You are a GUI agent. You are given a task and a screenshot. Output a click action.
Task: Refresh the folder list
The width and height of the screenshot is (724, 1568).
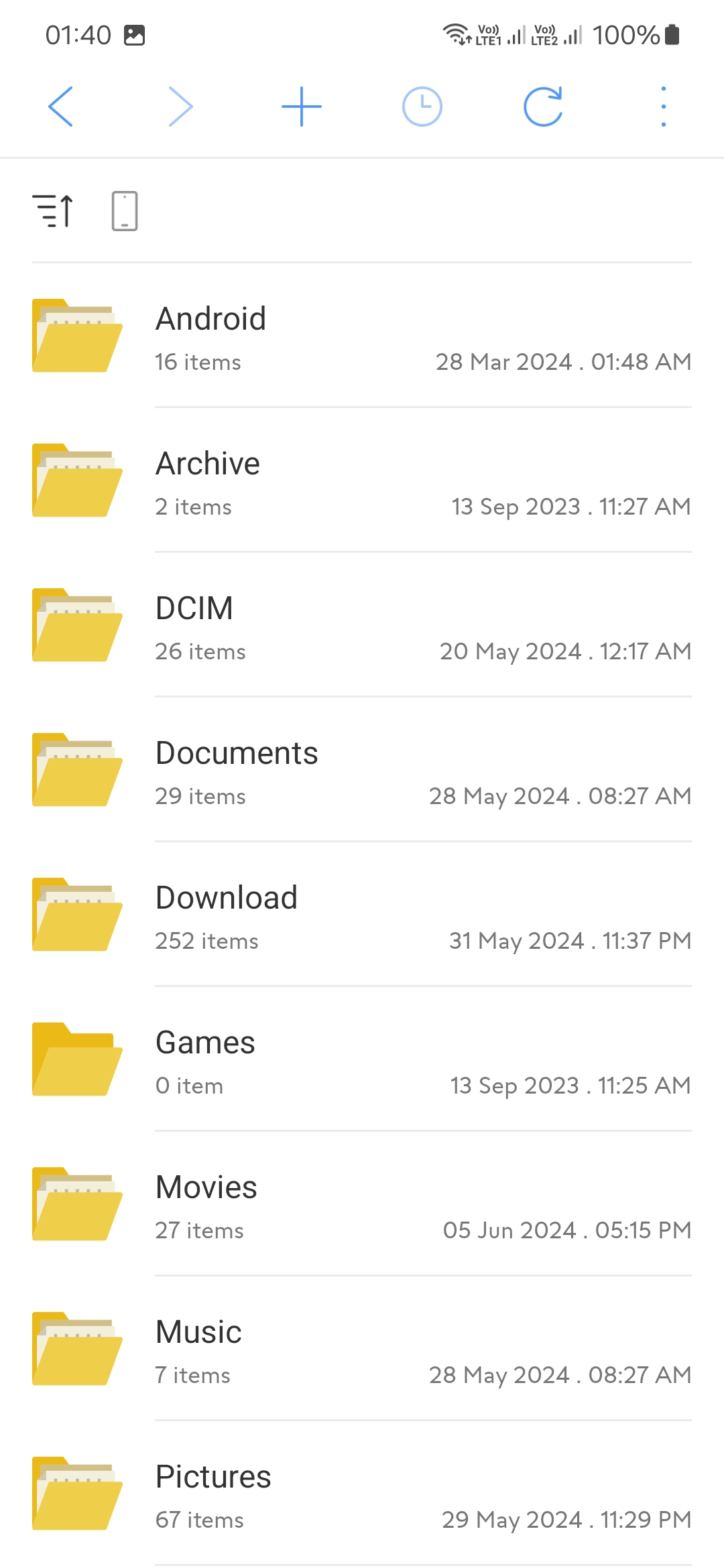point(543,107)
